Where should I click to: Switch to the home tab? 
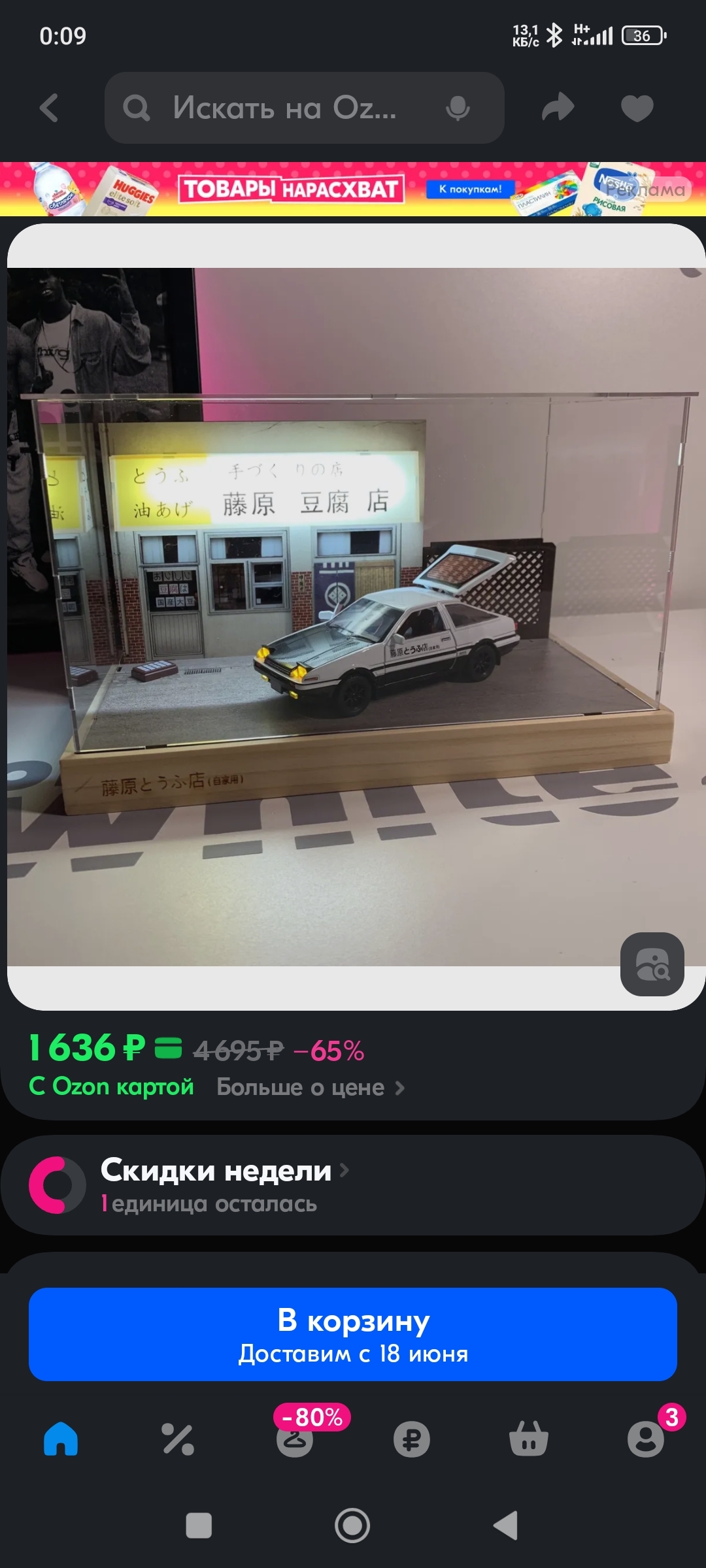[x=61, y=1439]
